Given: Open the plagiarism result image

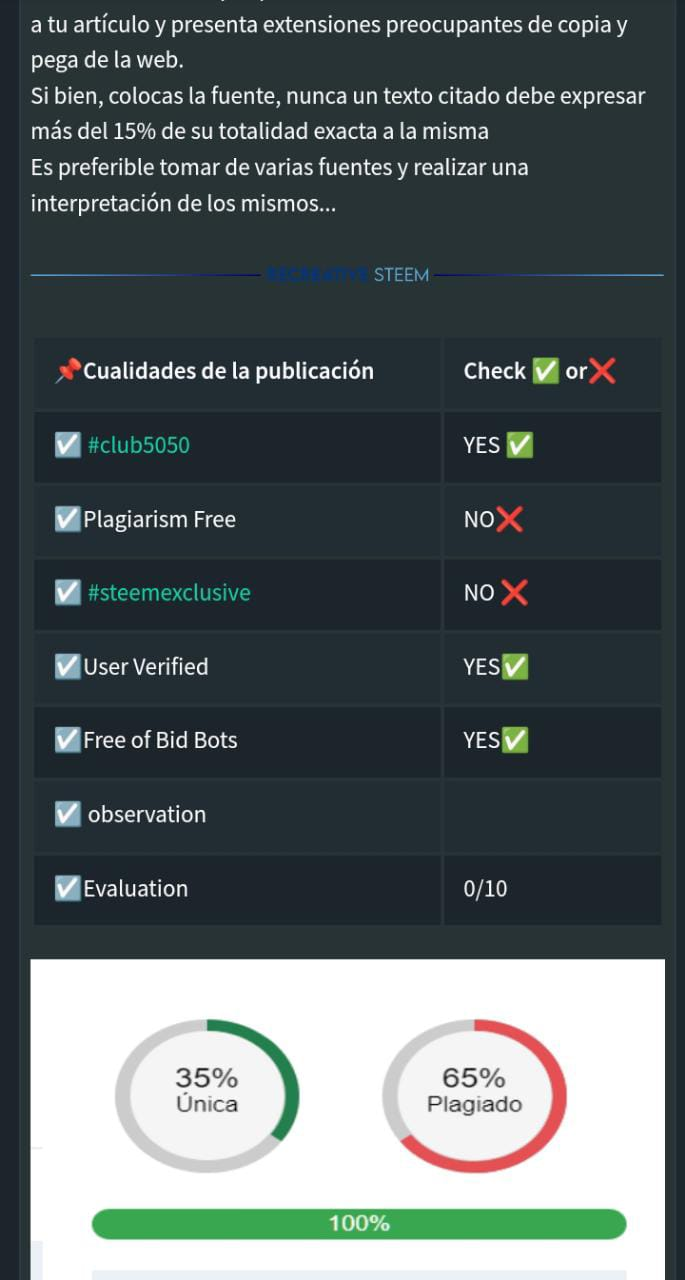Looking at the screenshot, I should click(347, 1110).
